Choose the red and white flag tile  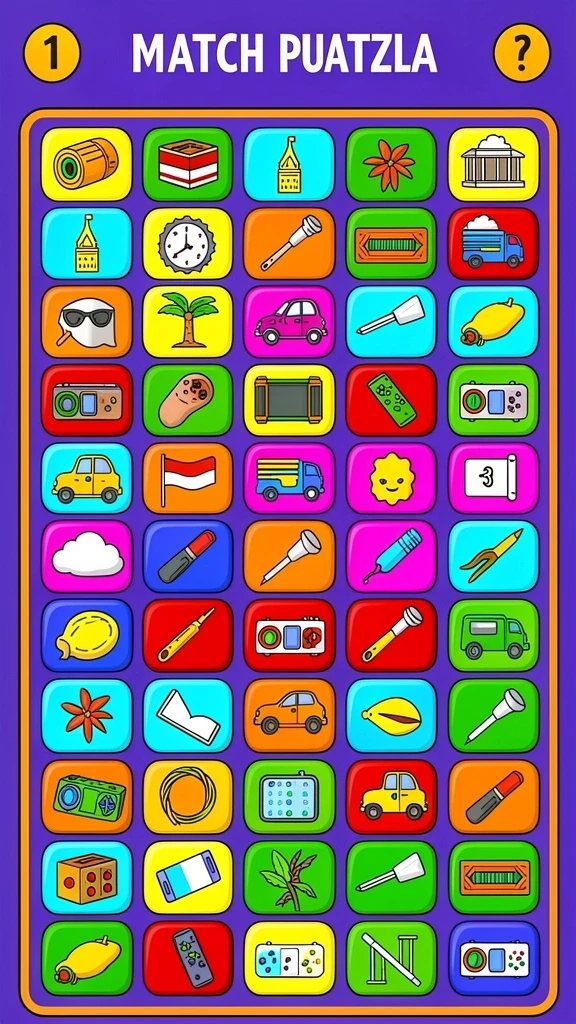point(188,478)
